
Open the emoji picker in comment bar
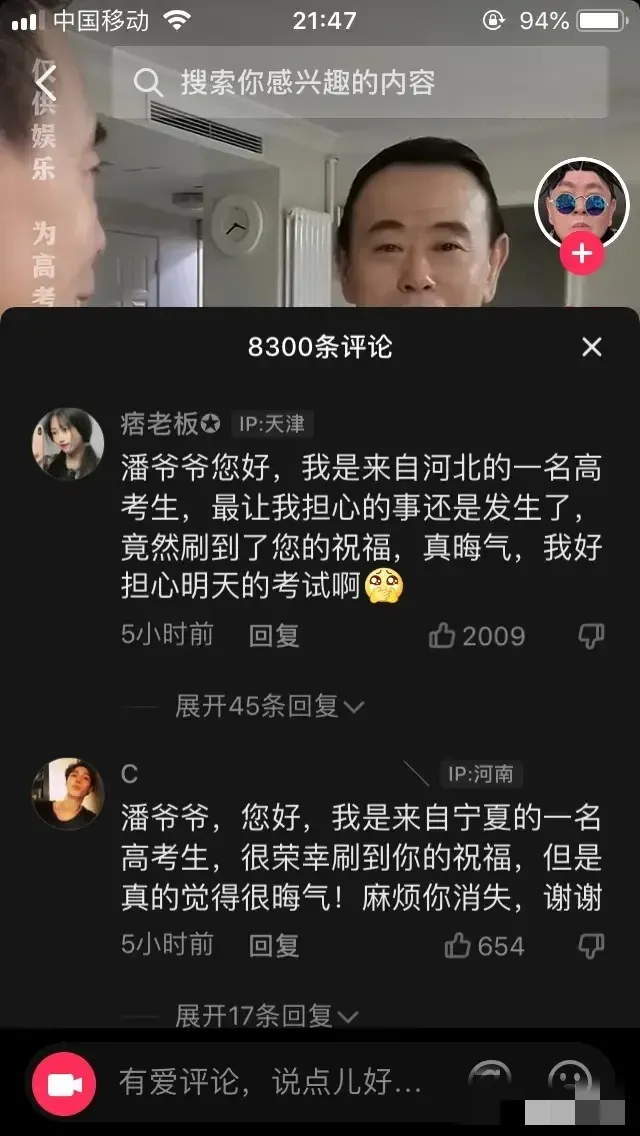click(571, 1080)
